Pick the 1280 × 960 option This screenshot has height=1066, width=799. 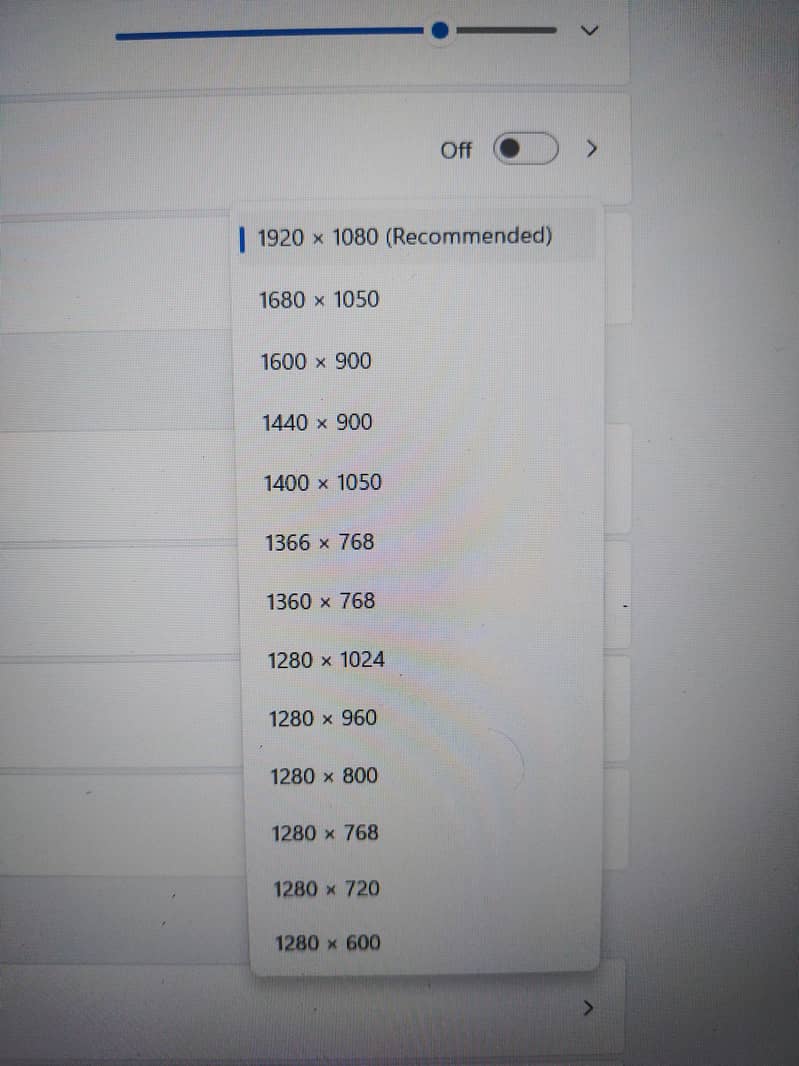(x=323, y=718)
